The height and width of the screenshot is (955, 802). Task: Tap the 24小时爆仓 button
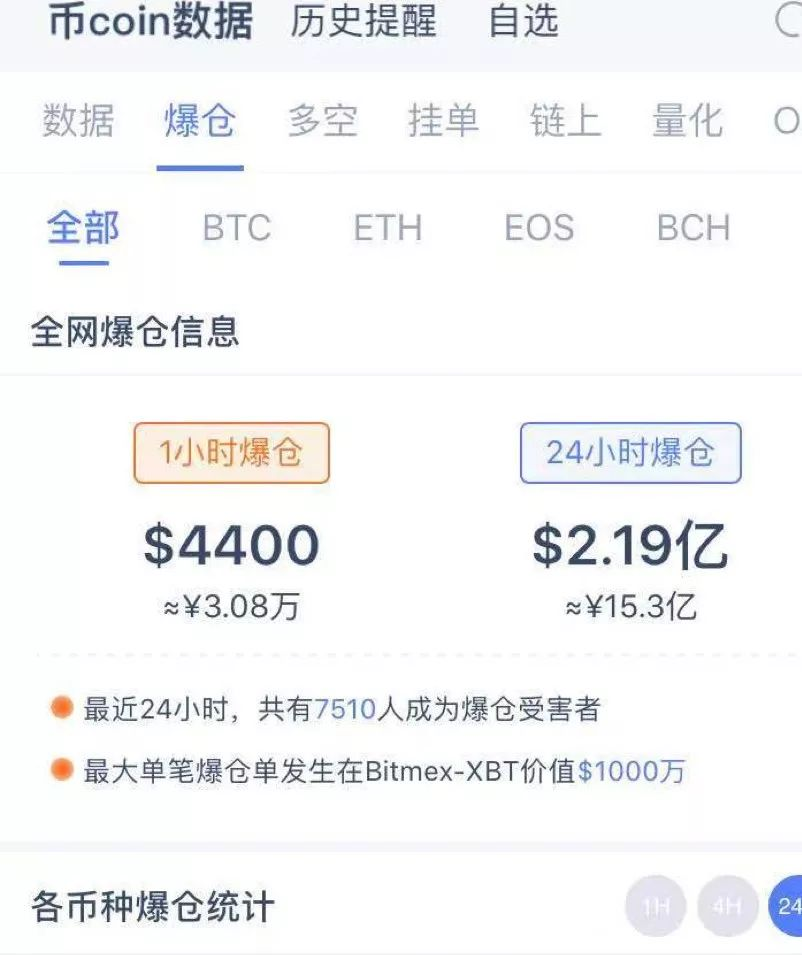point(630,453)
